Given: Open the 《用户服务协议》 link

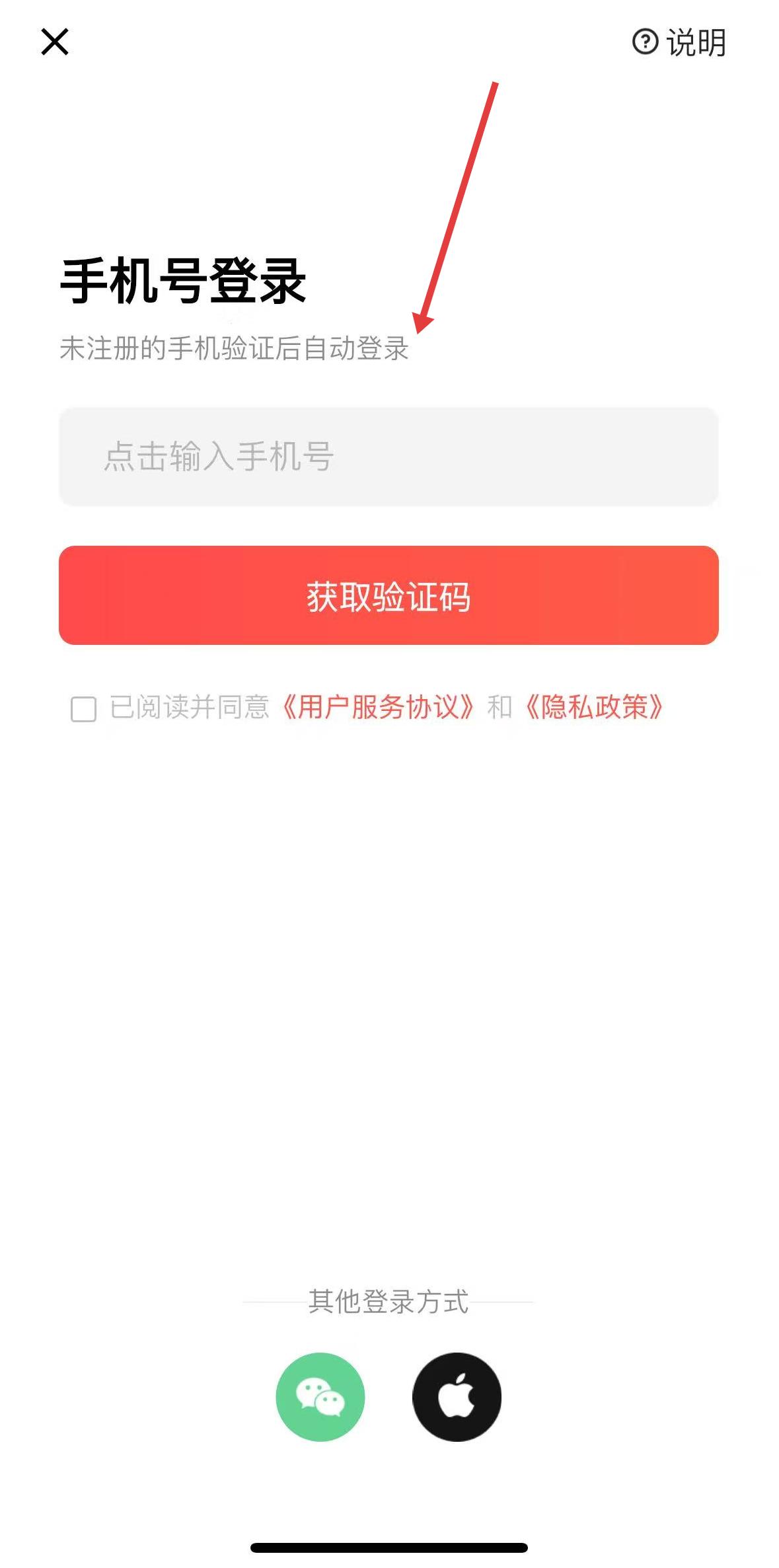Looking at the screenshot, I should pos(378,708).
